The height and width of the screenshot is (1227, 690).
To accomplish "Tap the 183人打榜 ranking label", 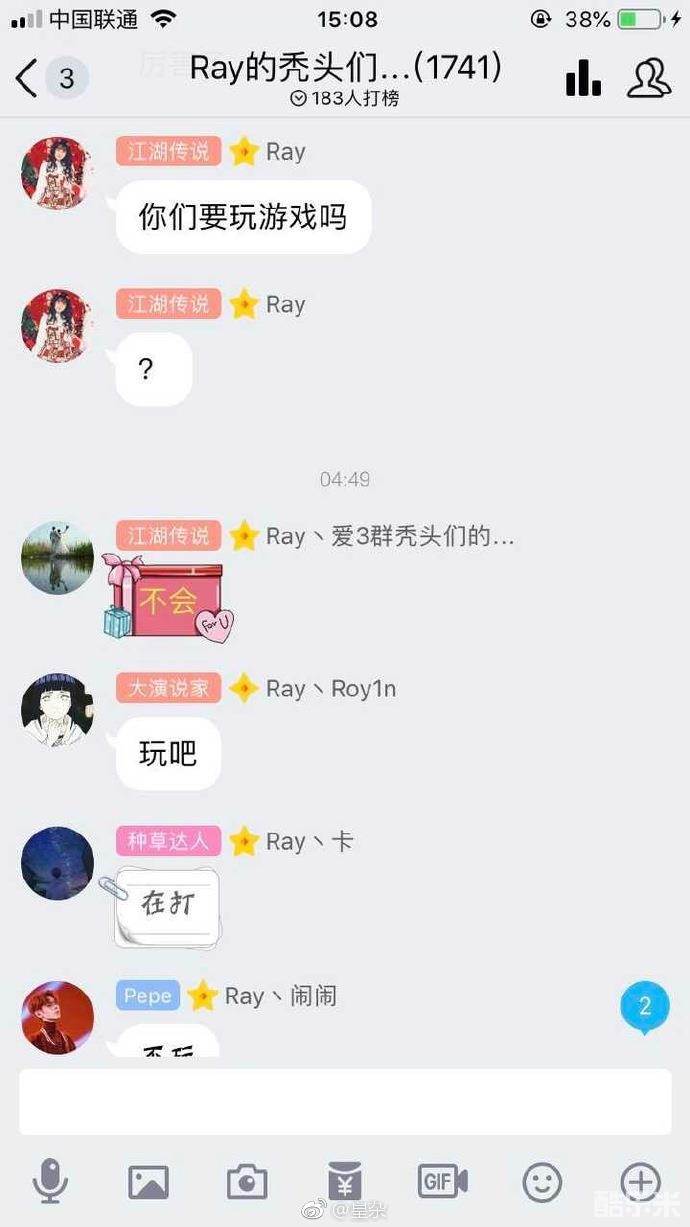I will click(345, 99).
